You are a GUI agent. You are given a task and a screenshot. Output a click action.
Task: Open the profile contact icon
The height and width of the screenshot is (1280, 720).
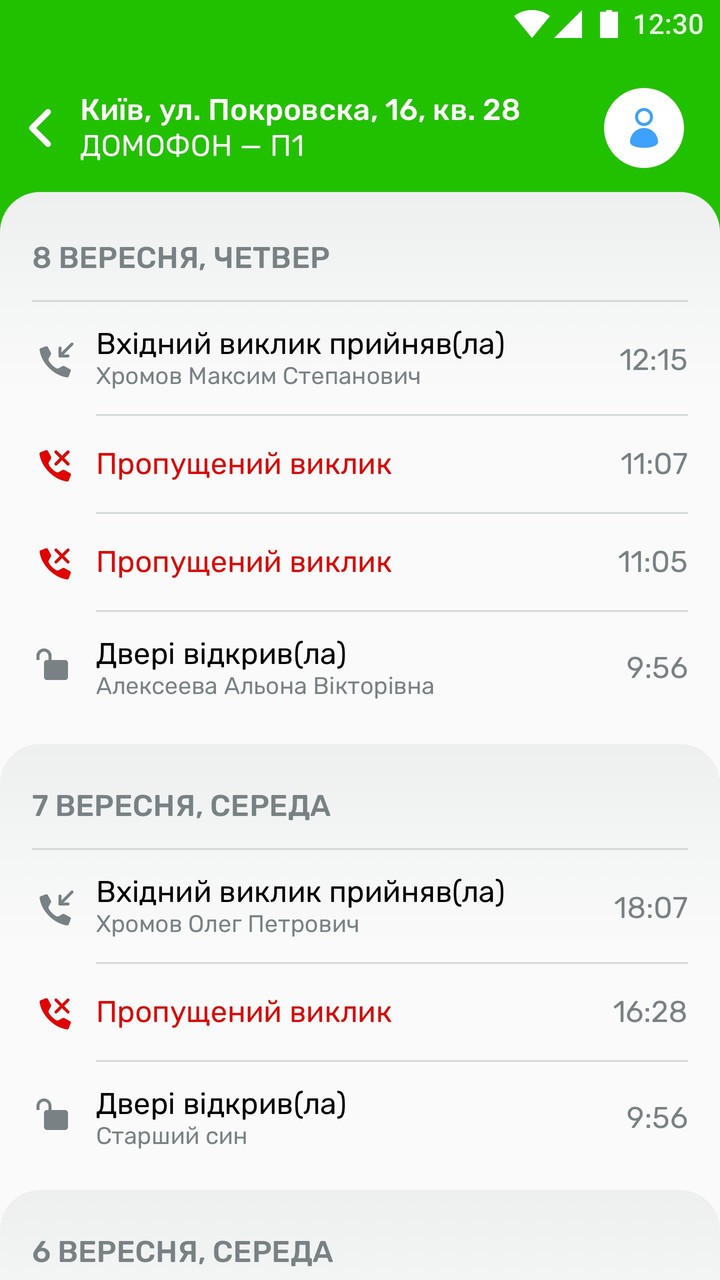coord(643,127)
